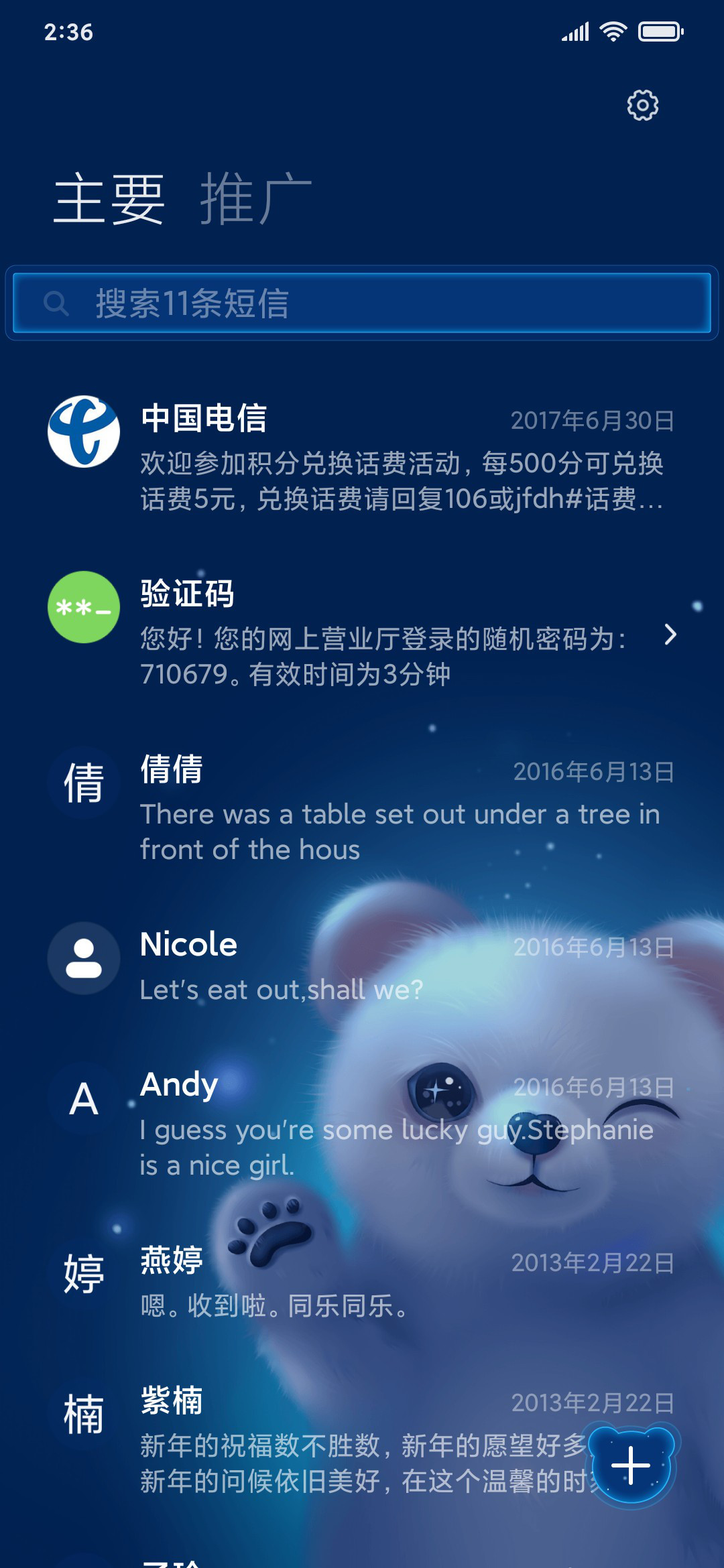Image resolution: width=724 pixels, height=1568 pixels.
Task: Open the 中国电信 message thread
Action: (362, 455)
